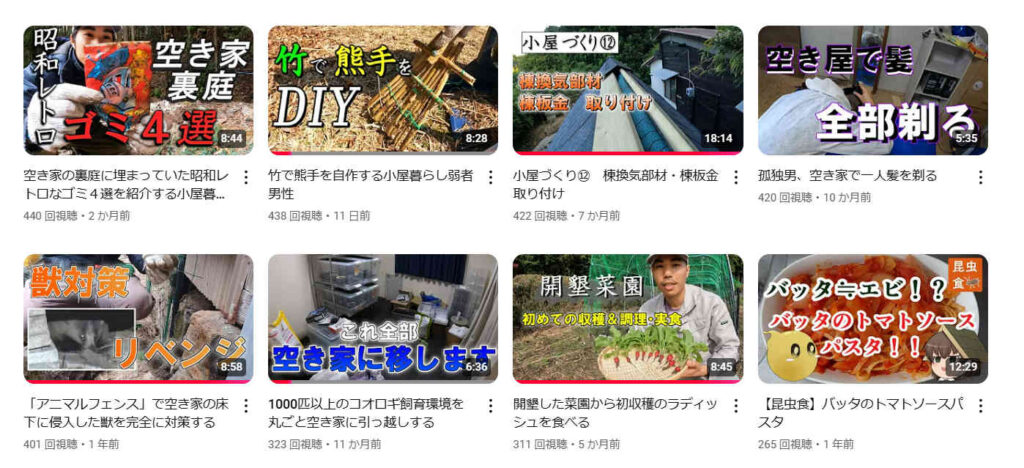
Task: Open the more menu for 初収穫のラディッシュ video
Action: (735, 406)
